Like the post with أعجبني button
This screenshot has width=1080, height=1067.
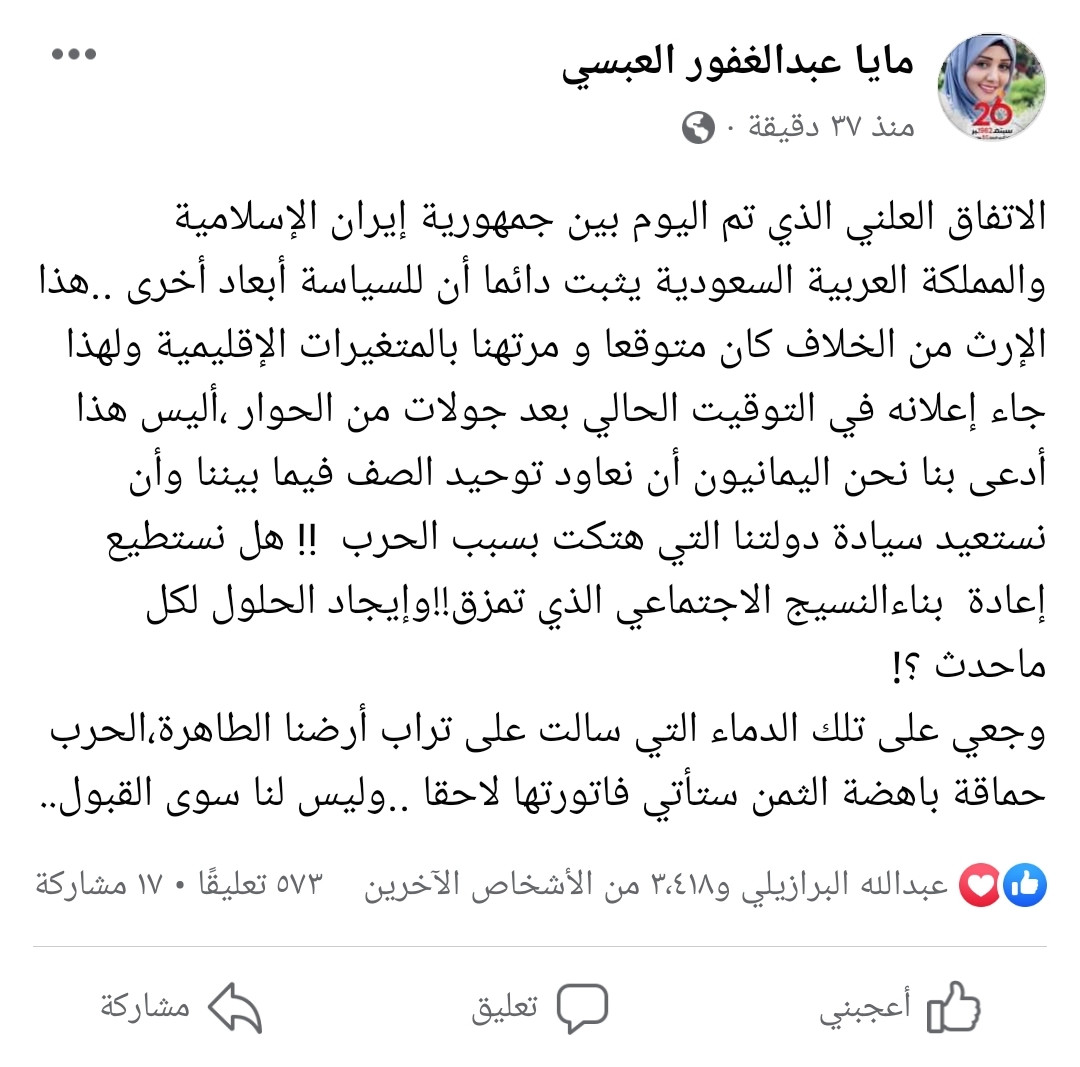tap(899, 1007)
